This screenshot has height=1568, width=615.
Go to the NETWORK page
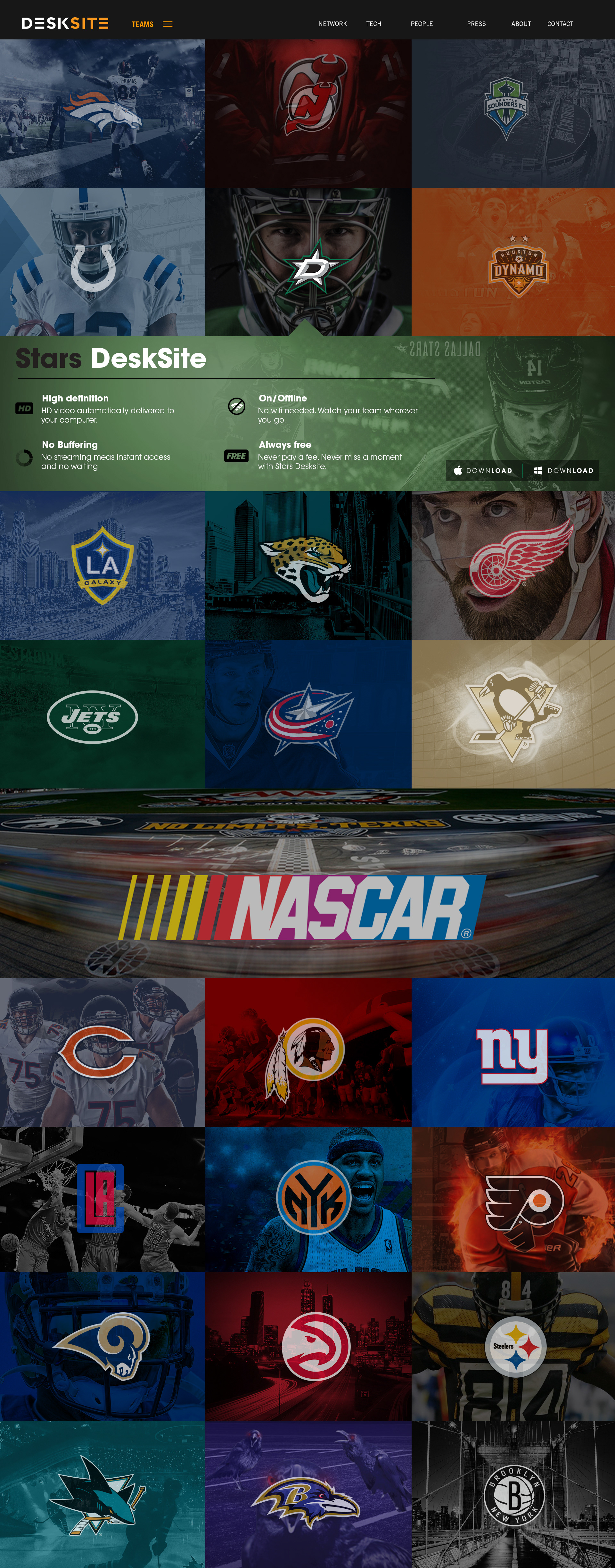(332, 24)
